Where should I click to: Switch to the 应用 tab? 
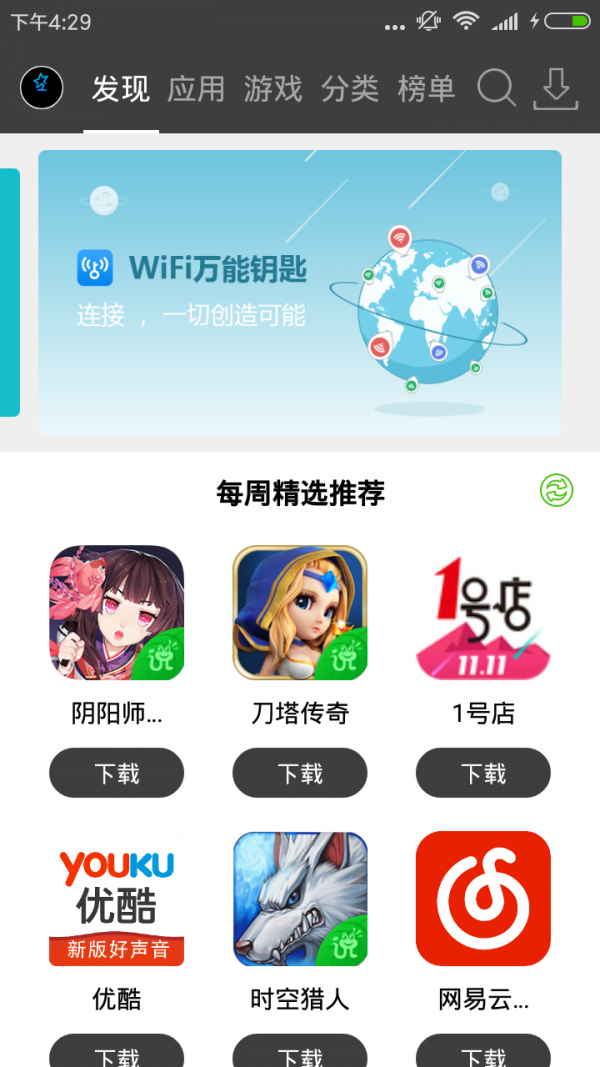[x=196, y=89]
